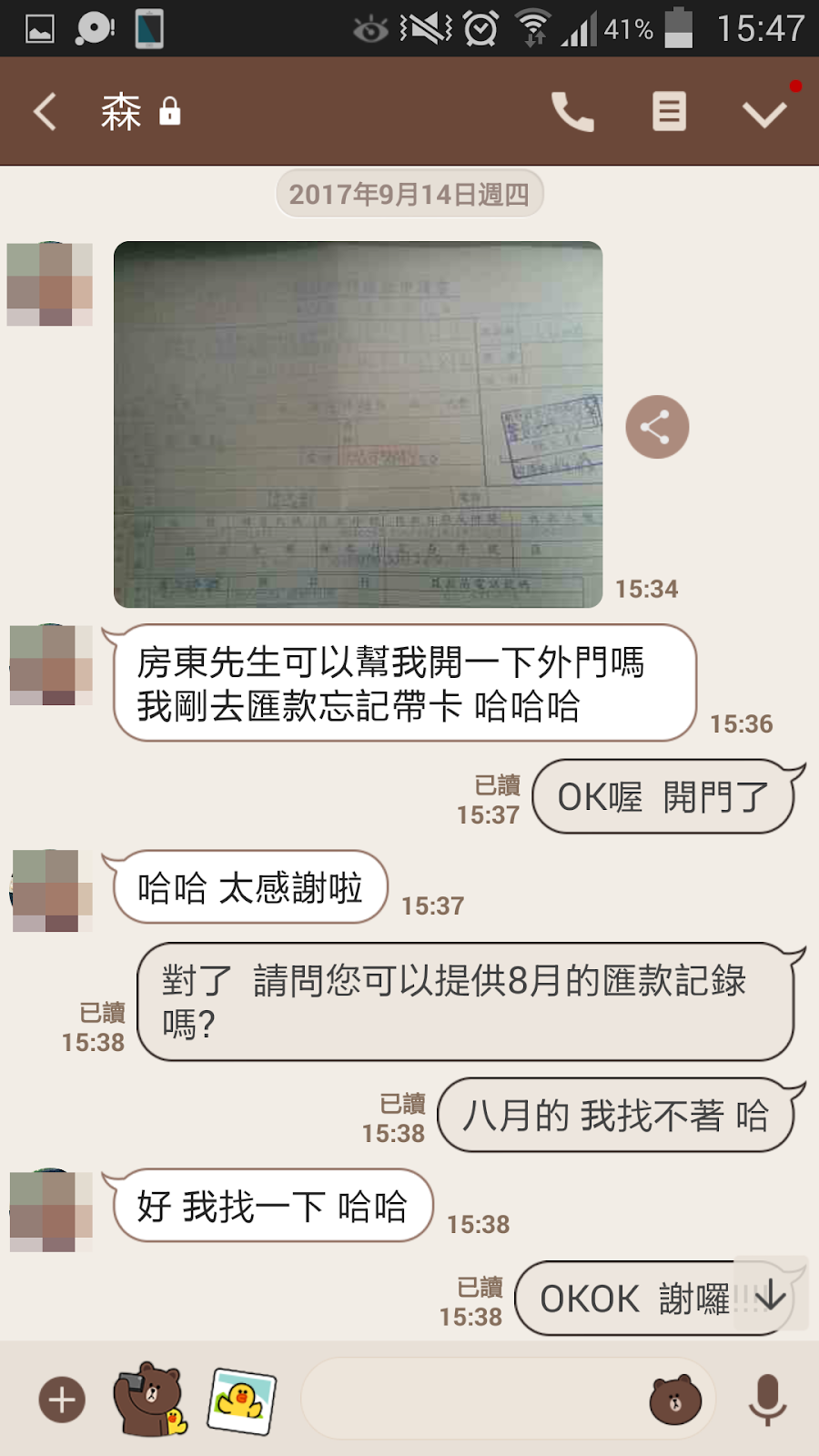819x1456 pixels.
Task: Open the photo gallery picker
Action: tap(241, 1400)
